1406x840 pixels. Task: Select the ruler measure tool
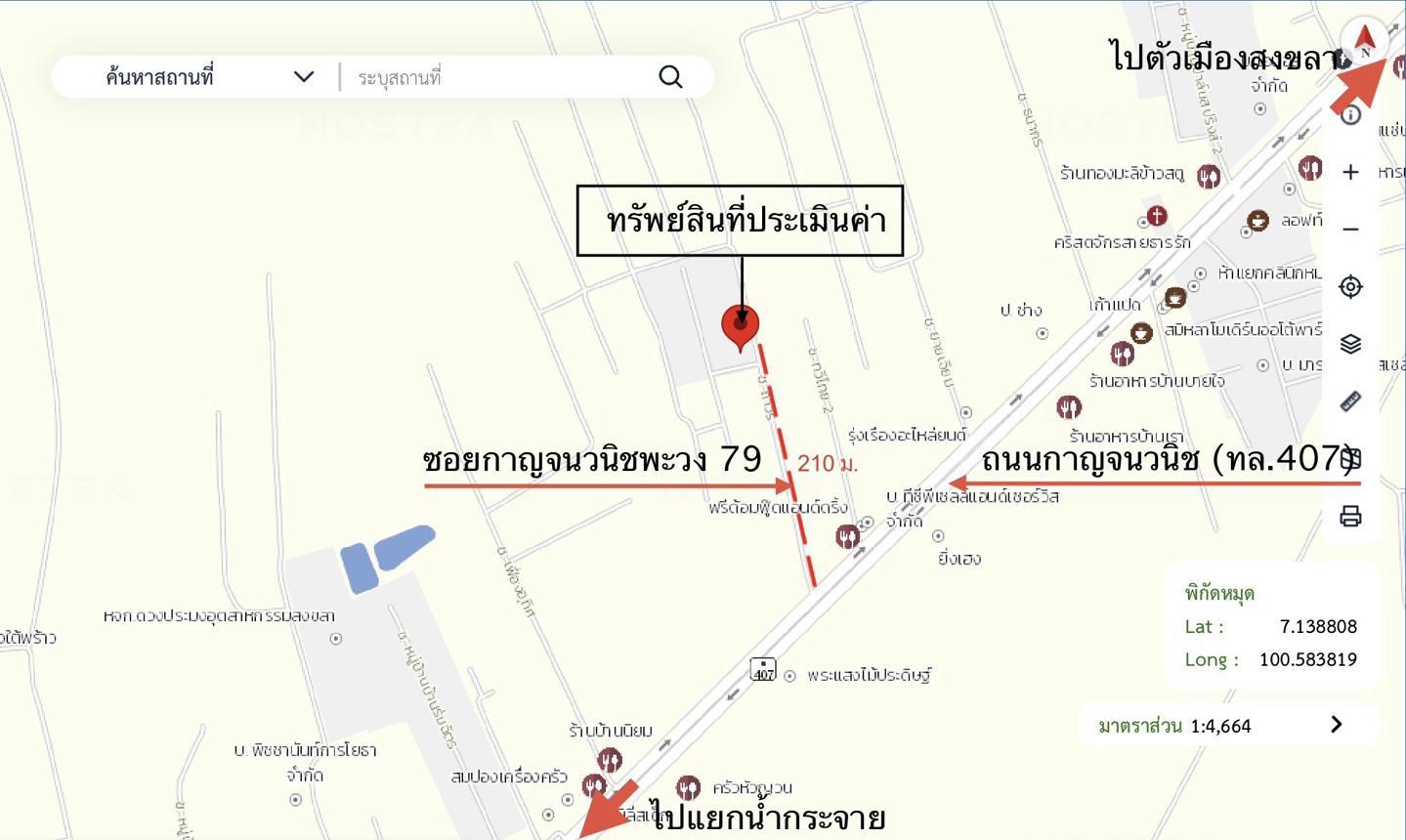pyautogui.click(x=1350, y=401)
